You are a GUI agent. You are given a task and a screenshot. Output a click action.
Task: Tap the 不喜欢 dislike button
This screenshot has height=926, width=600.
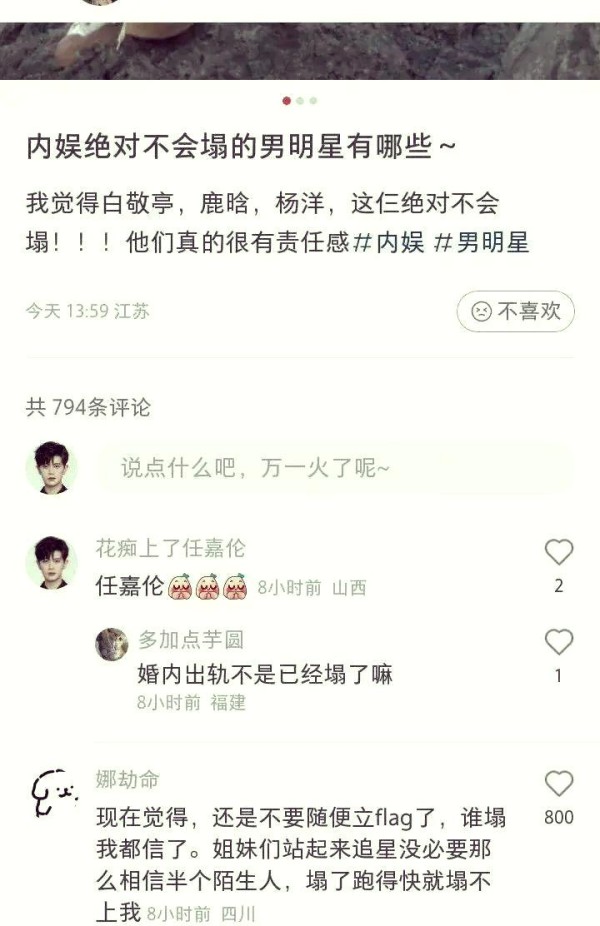coord(516,311)
